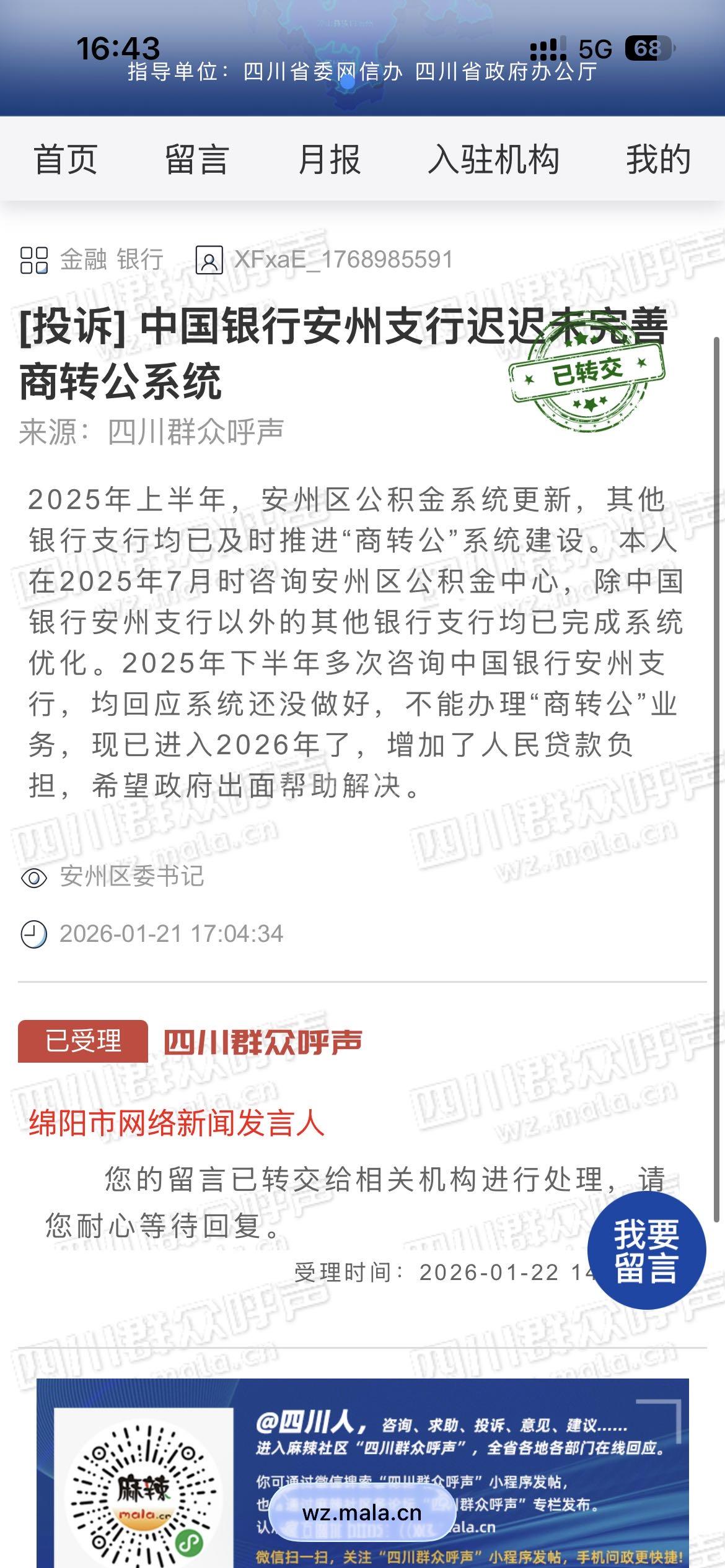The height and width of the screenshot is (1568, 725).
Task: Tap the 我要留言 floating button
Action: coord(646,1250)
